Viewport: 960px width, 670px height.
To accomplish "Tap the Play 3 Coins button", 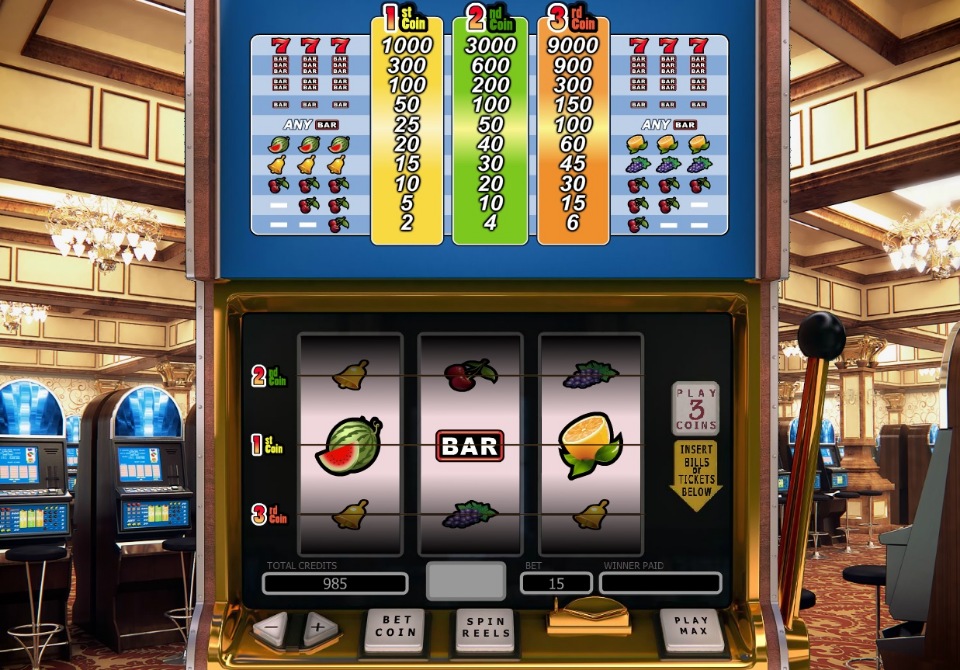I will (695, 408).
